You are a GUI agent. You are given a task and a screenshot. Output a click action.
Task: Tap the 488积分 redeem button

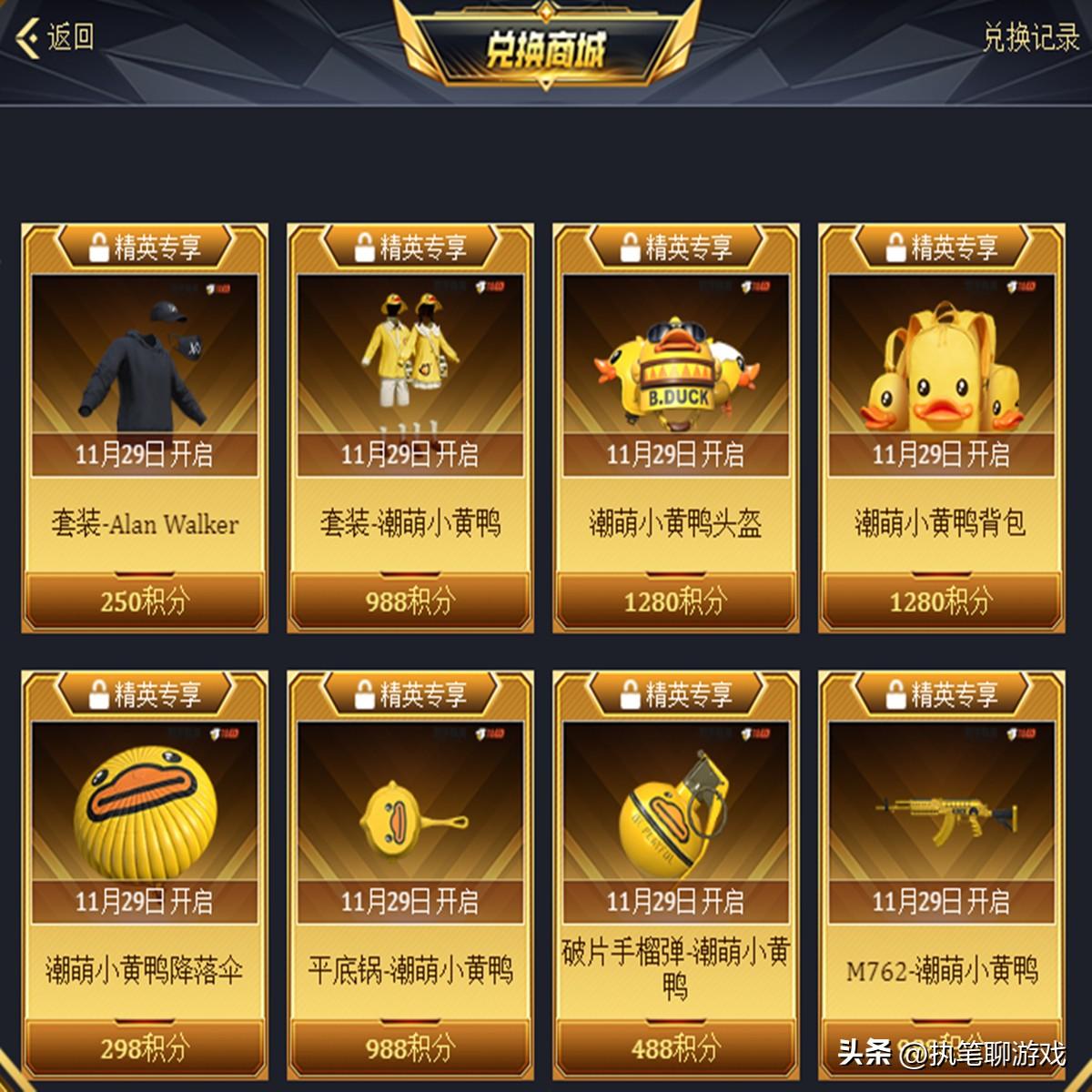click(x=675, y=1048)
